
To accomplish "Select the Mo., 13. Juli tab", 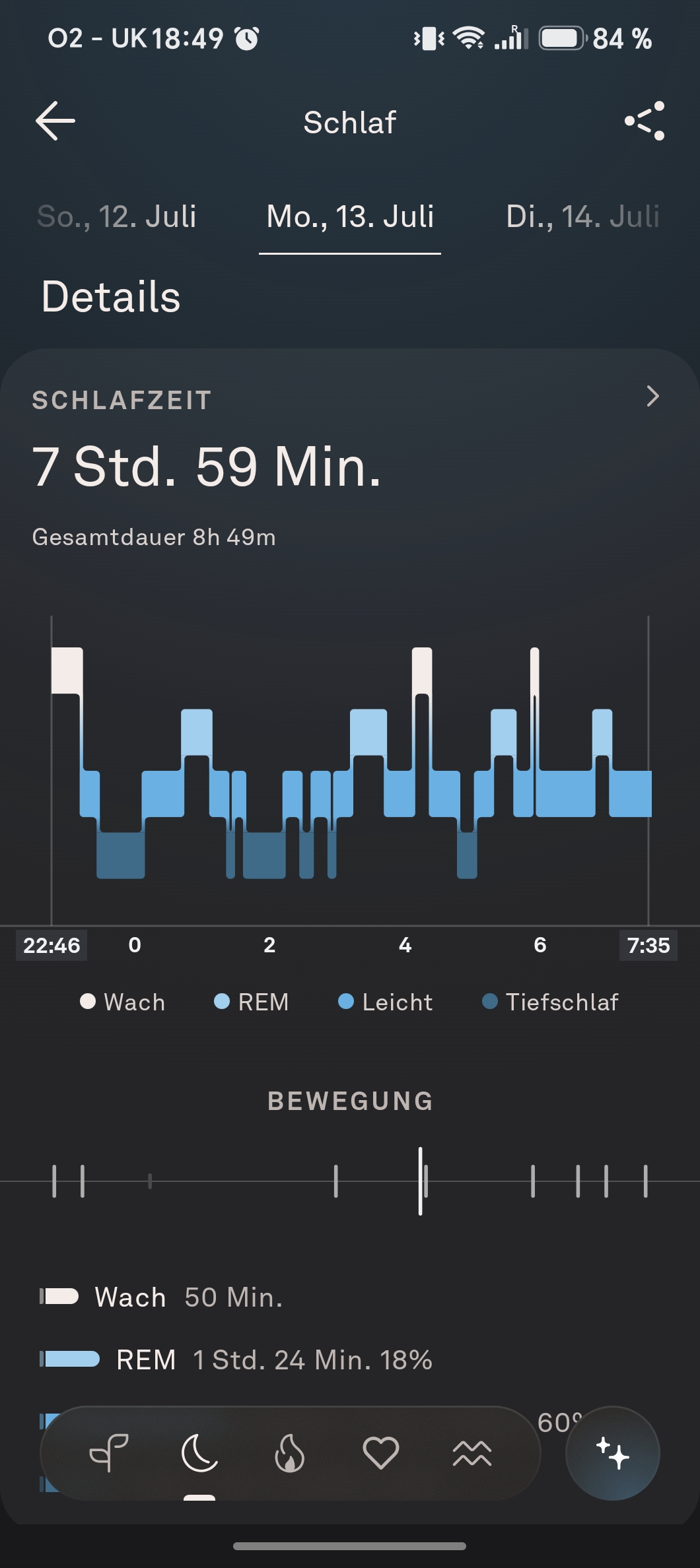I will pos(350,216).
